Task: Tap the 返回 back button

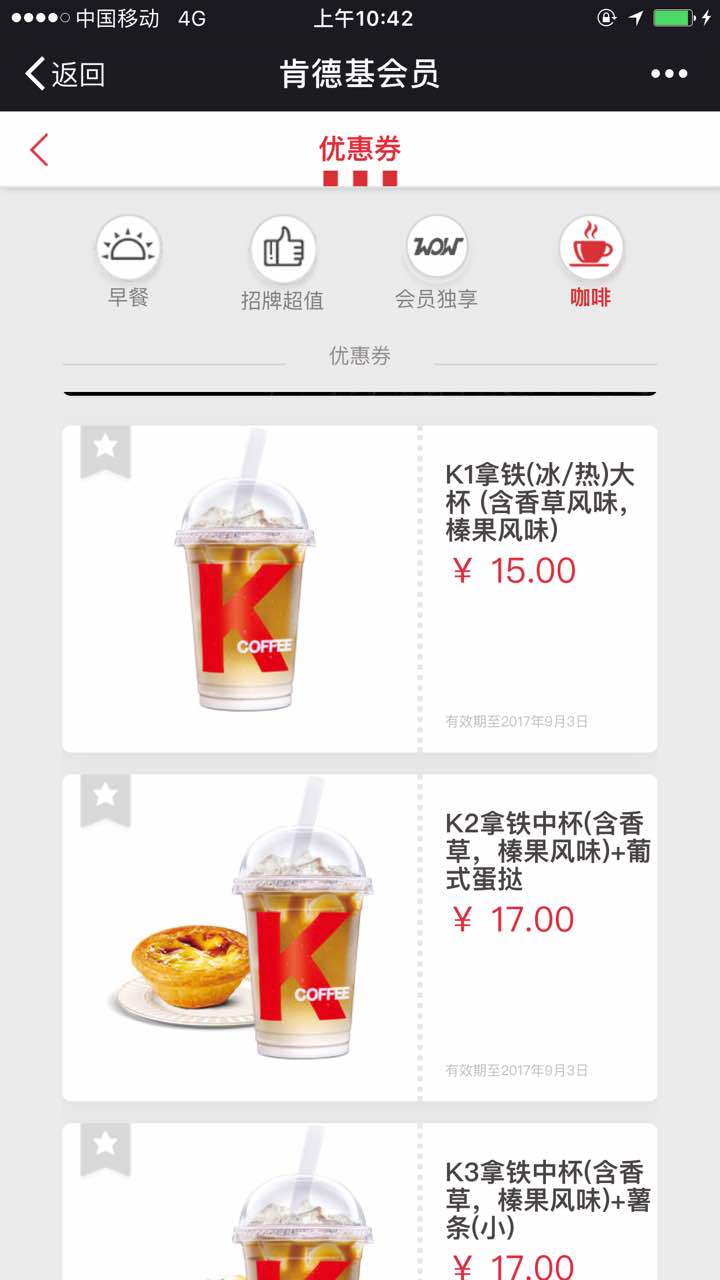Action: pyautogui.click(x=65, y=74)
